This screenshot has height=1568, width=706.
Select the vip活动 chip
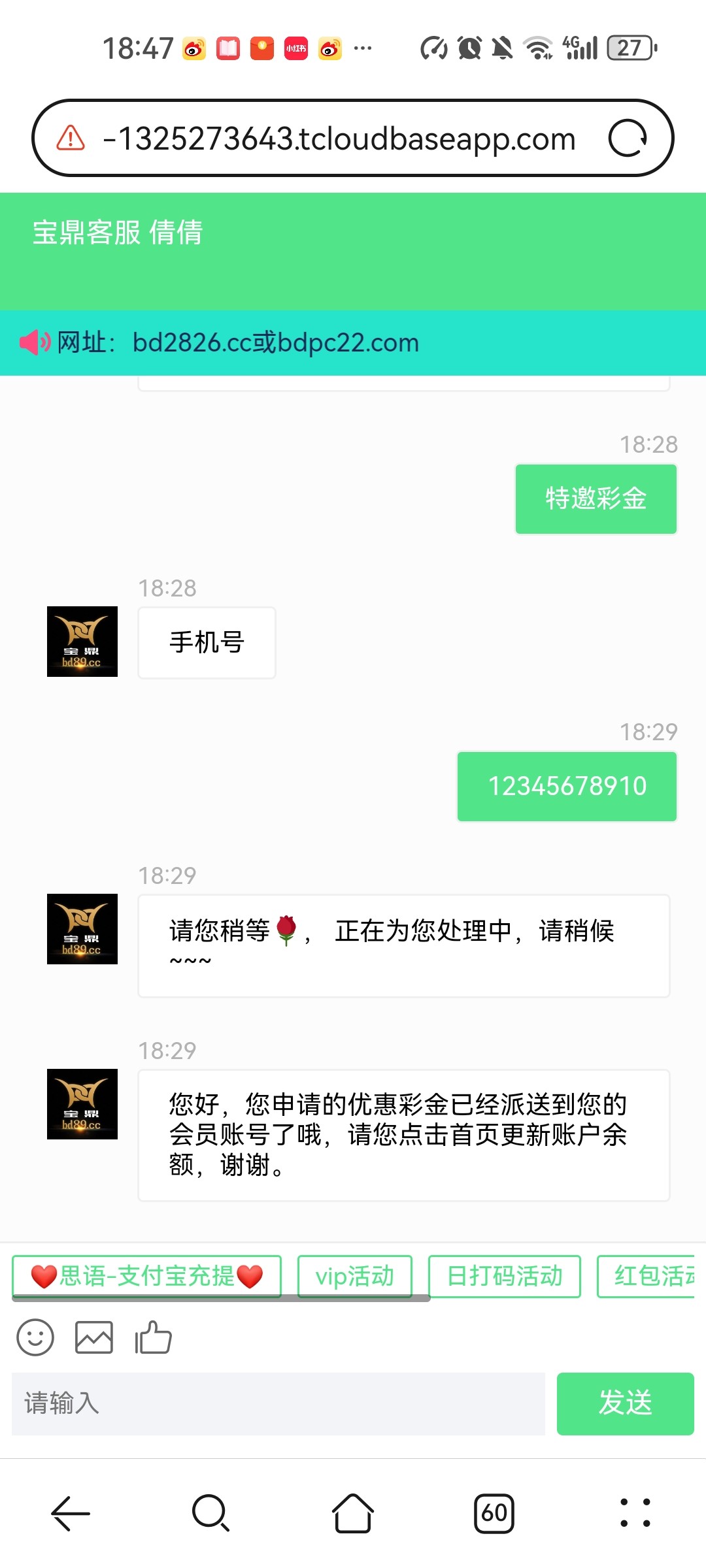coord(355,1276)
